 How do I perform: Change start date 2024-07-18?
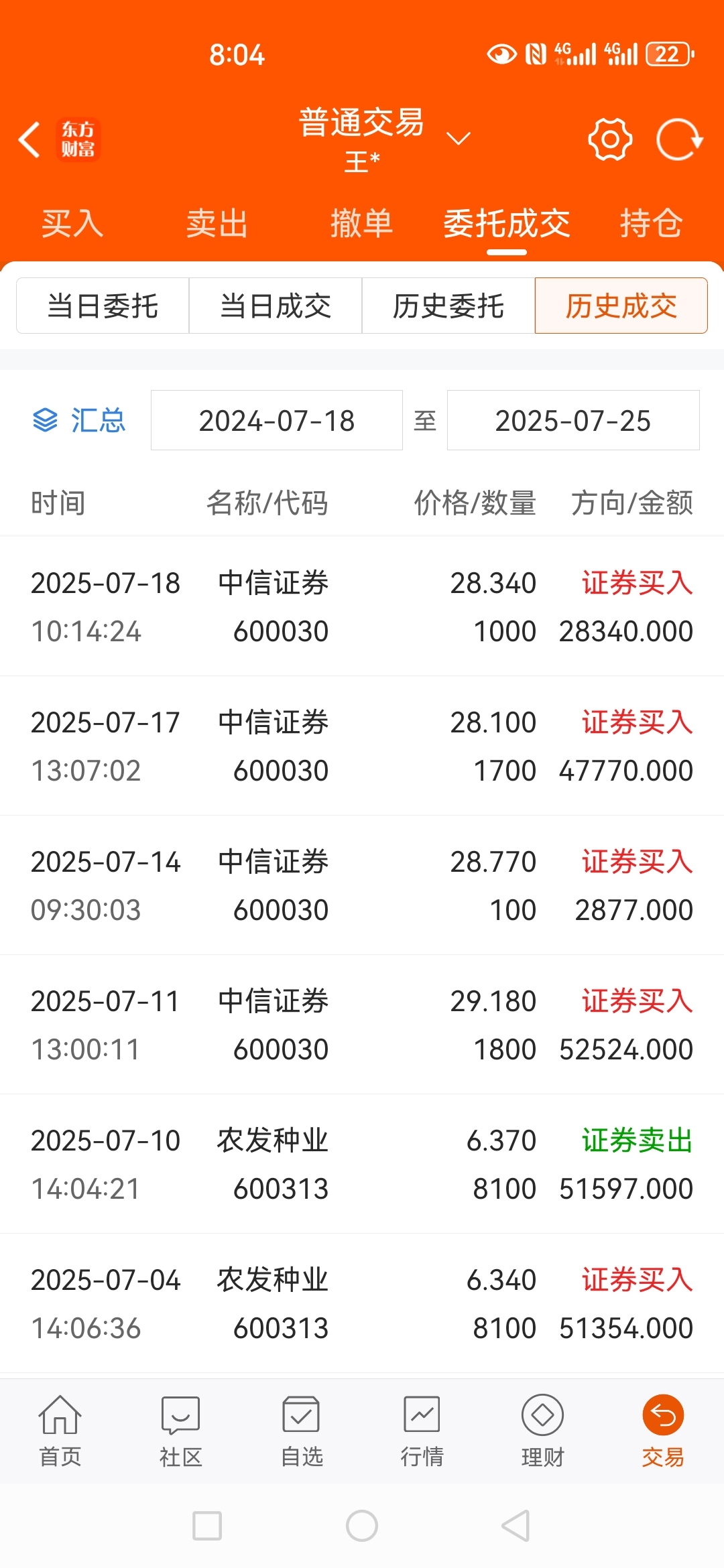point(277,420)
